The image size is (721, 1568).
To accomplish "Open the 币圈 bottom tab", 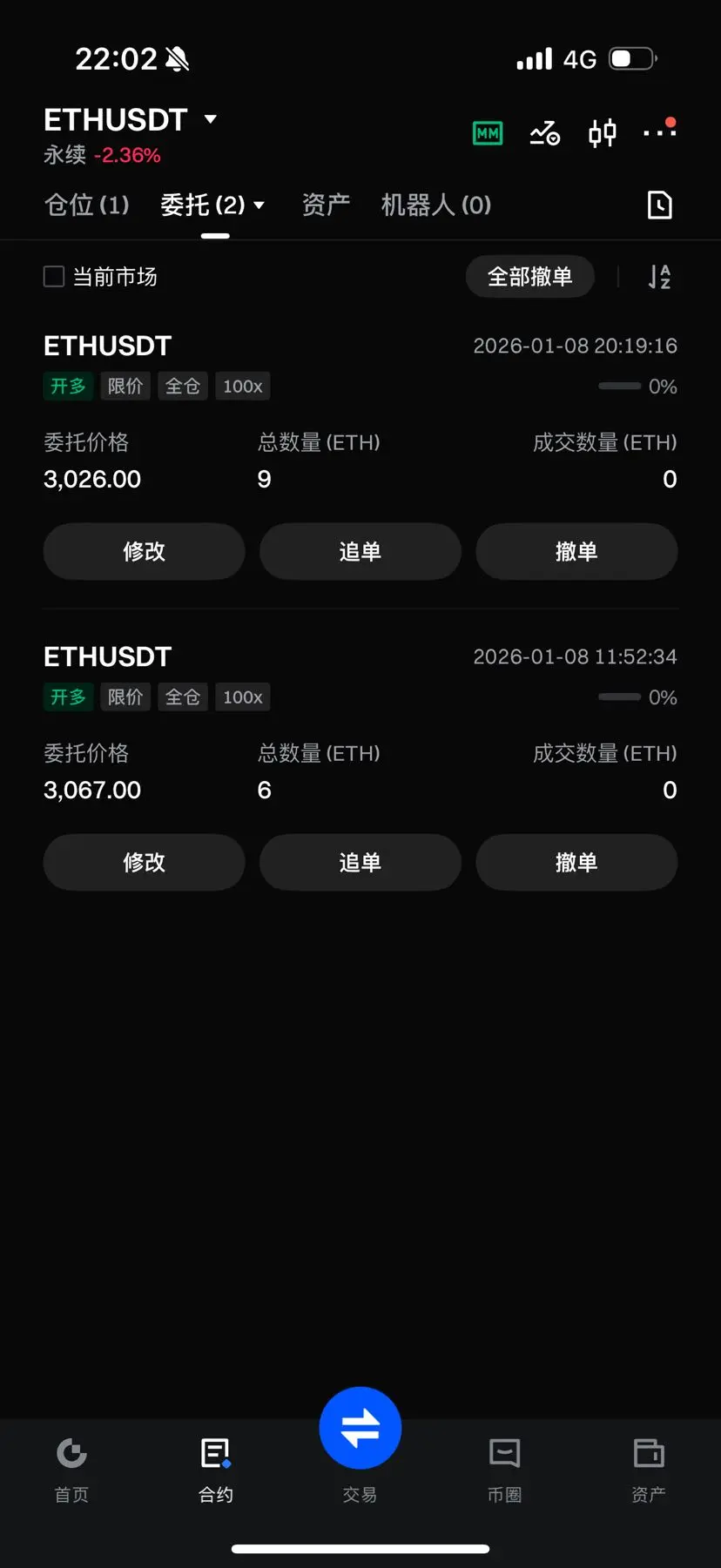I will (x=504, y=1470).
